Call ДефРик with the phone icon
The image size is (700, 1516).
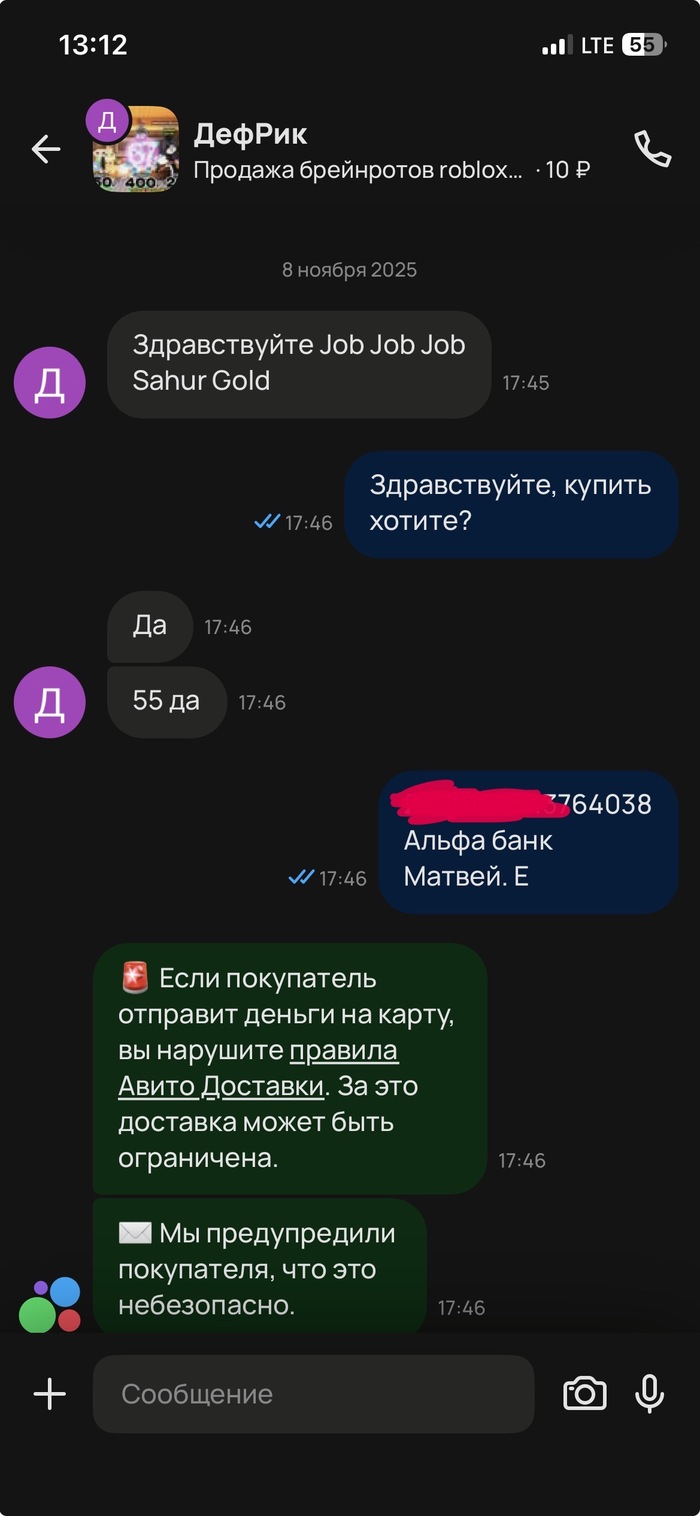point(652,149)
